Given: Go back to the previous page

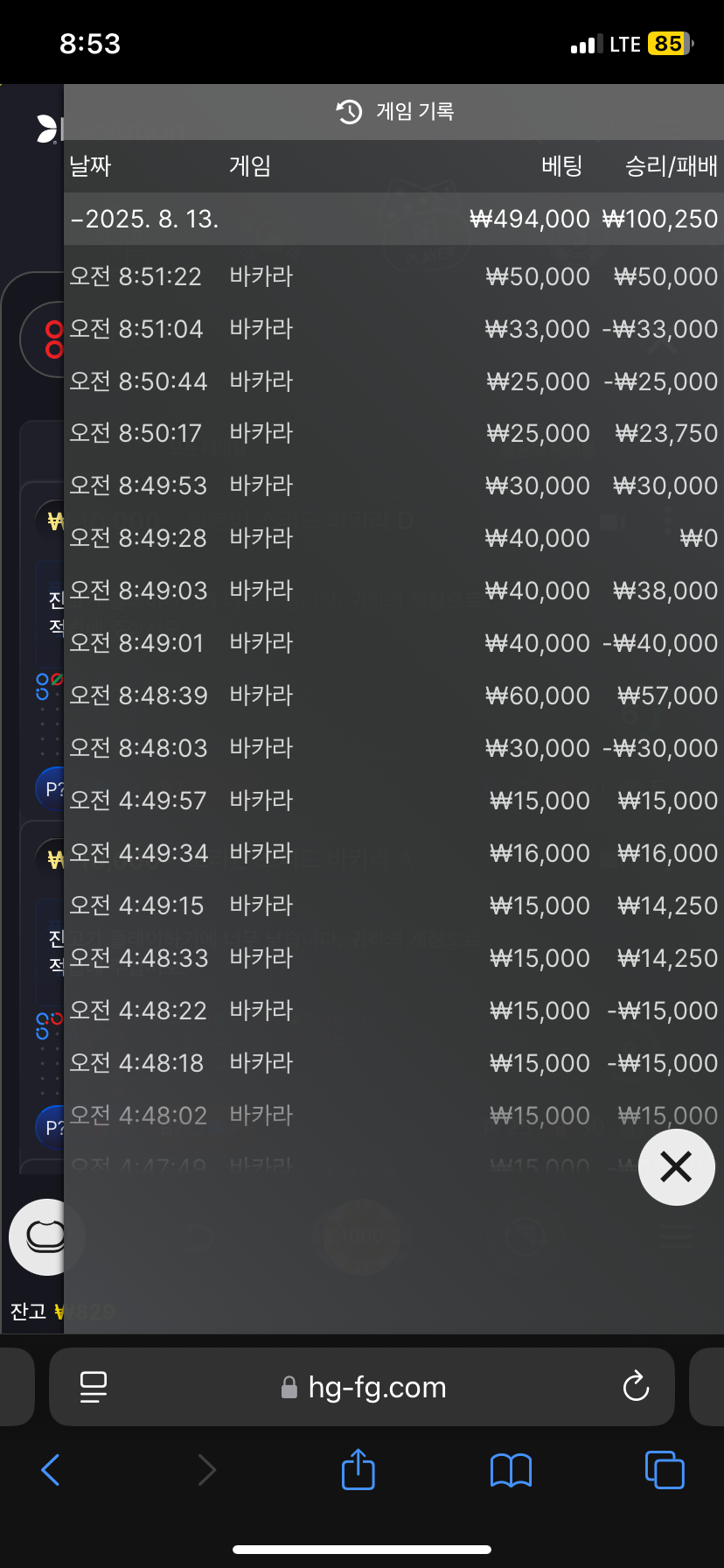Looking at the screenshot, I should [51, 1470].
